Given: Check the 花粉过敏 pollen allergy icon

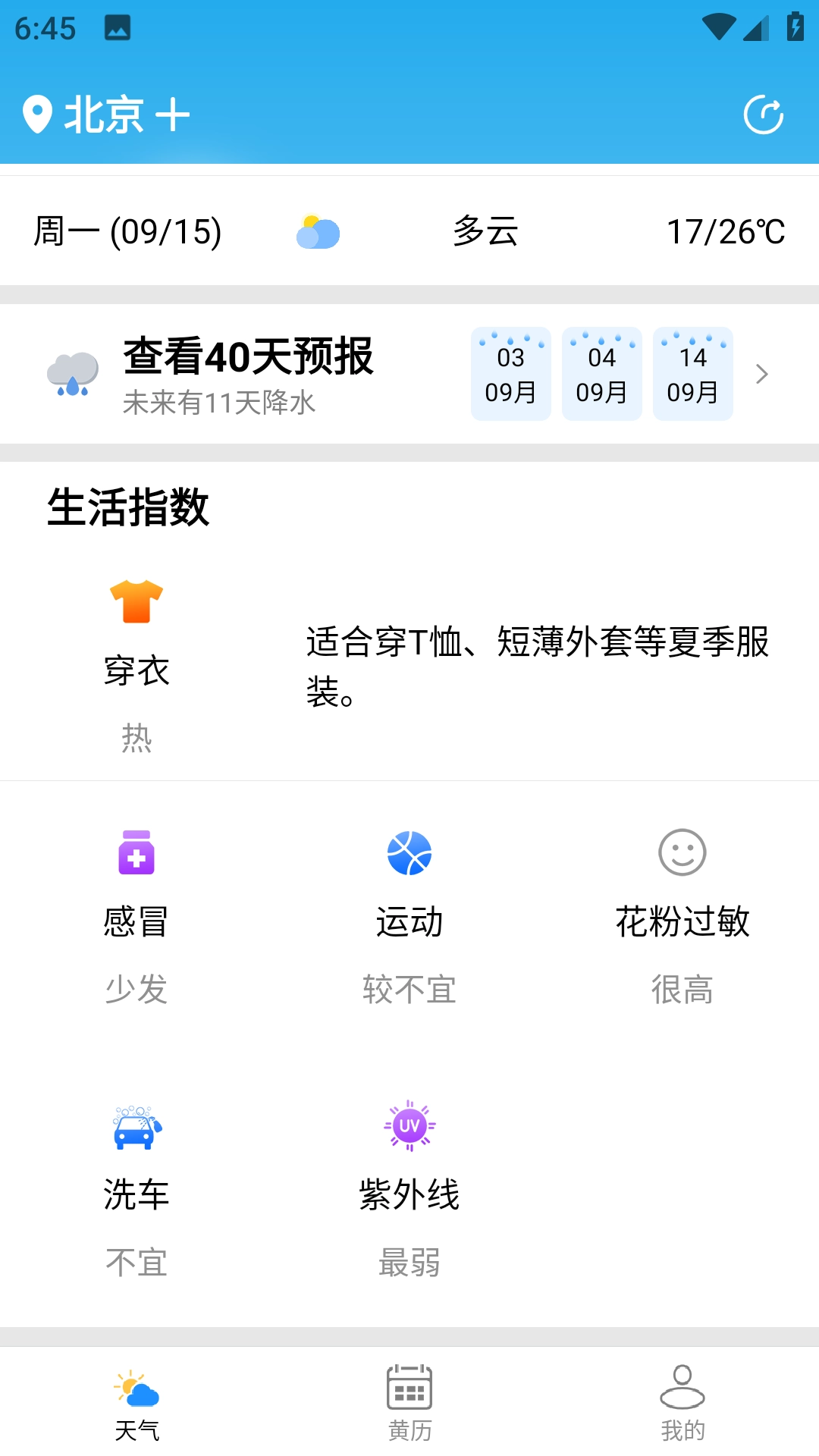Looking at the screenshot, I should [x=681, y=853].
